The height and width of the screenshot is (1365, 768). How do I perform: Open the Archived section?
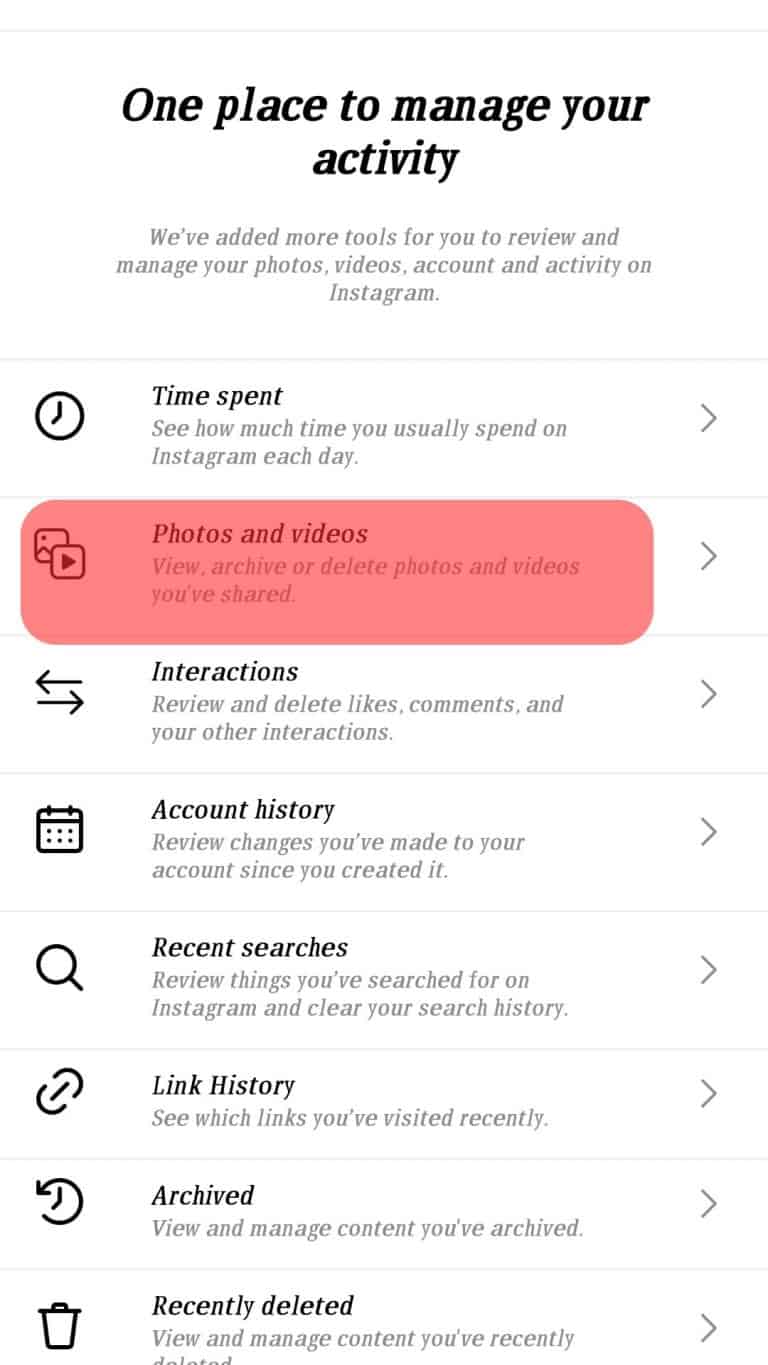click(x=708, y=1203)
